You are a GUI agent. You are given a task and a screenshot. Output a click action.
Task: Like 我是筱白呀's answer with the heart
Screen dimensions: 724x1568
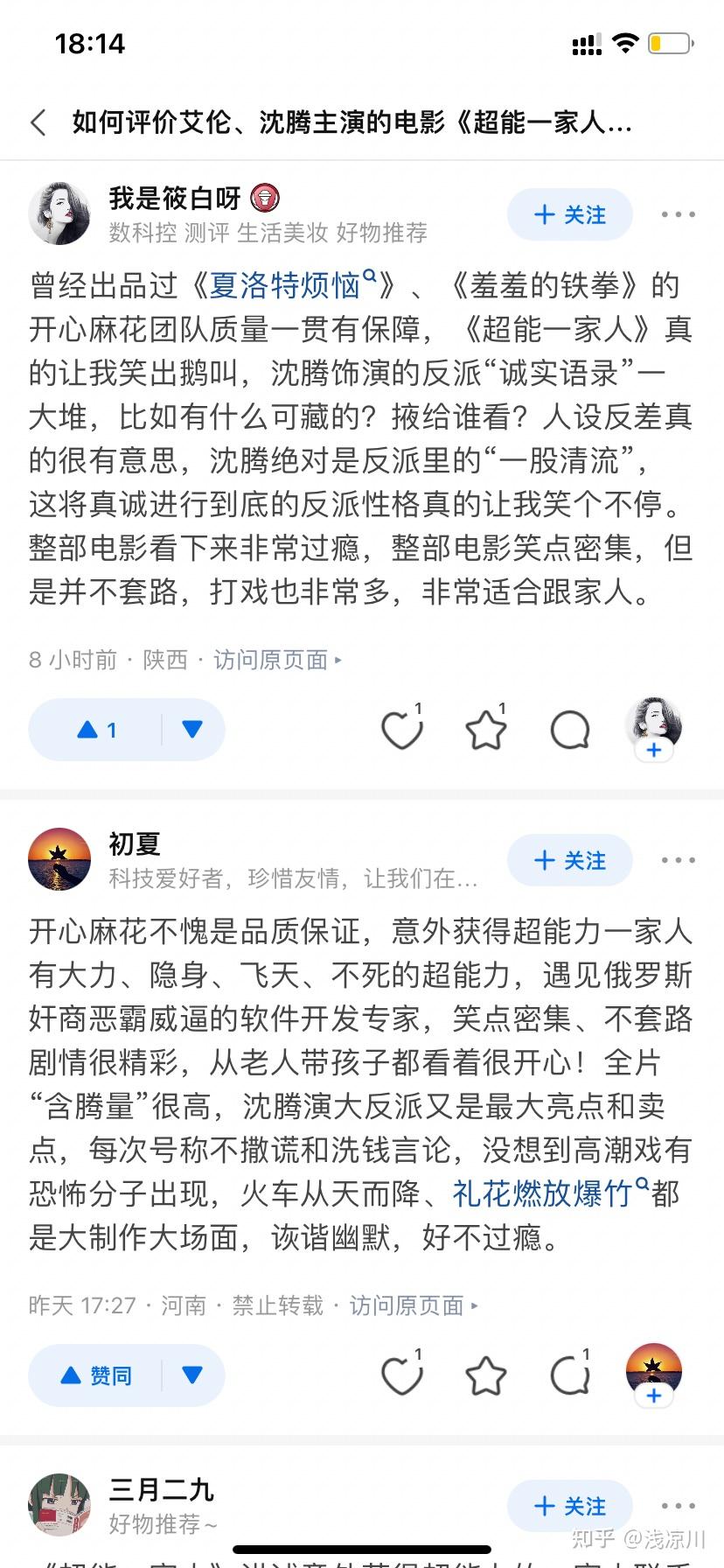(x=401, y=730)
